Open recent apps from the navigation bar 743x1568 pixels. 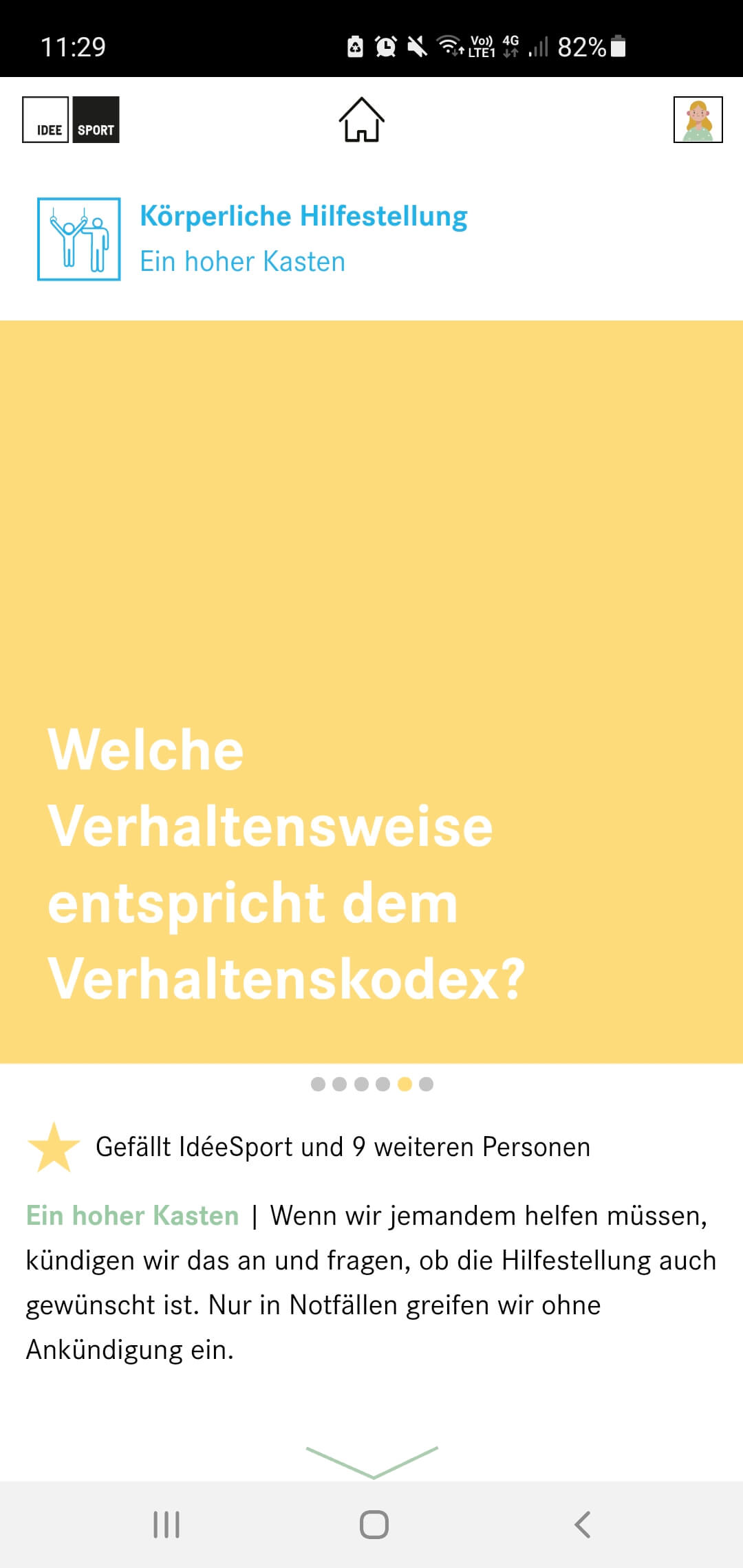point(166,1525)
